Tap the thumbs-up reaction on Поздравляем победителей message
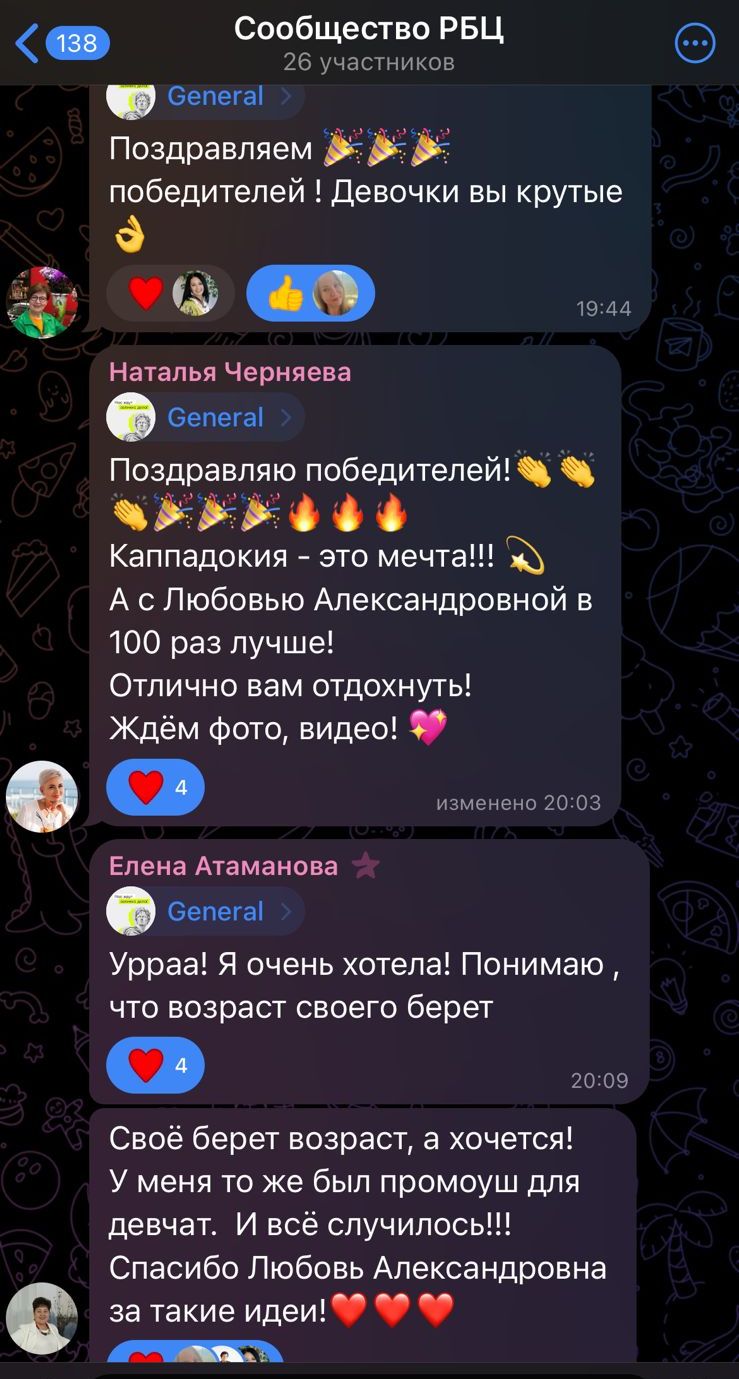Viewport: 739px width, 1379px height. point(310,293)
